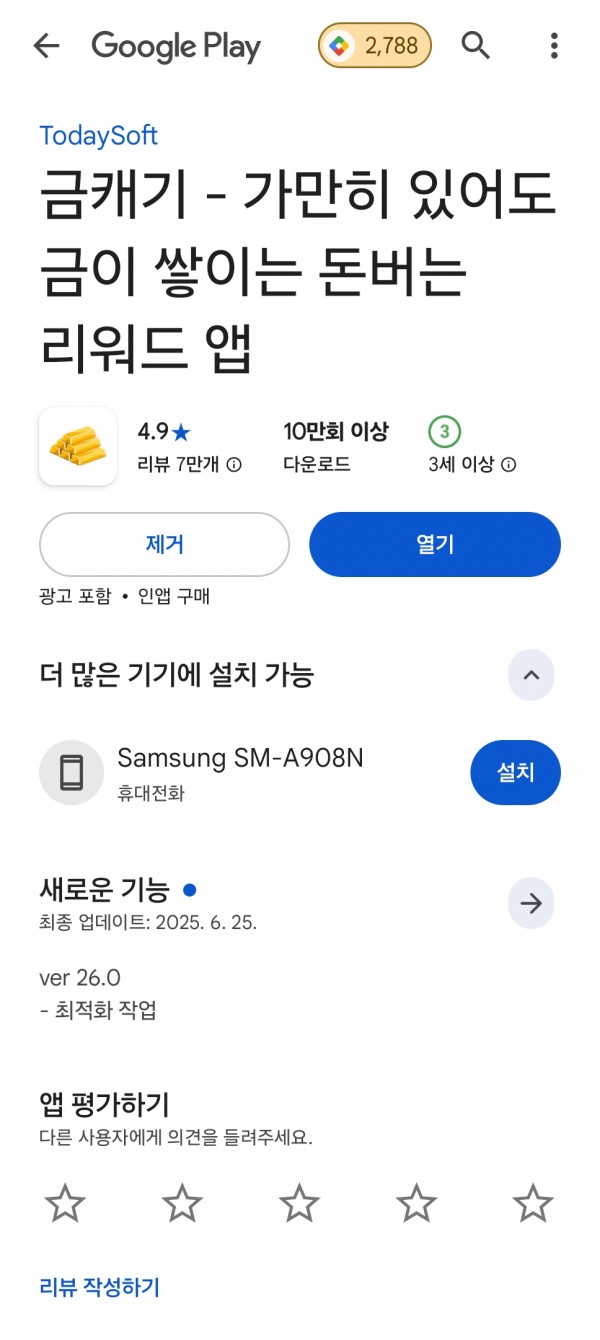600x1340 pixels.
Task: Rate the app one star
Action: pyautogui.click(x=65, y=1203)
